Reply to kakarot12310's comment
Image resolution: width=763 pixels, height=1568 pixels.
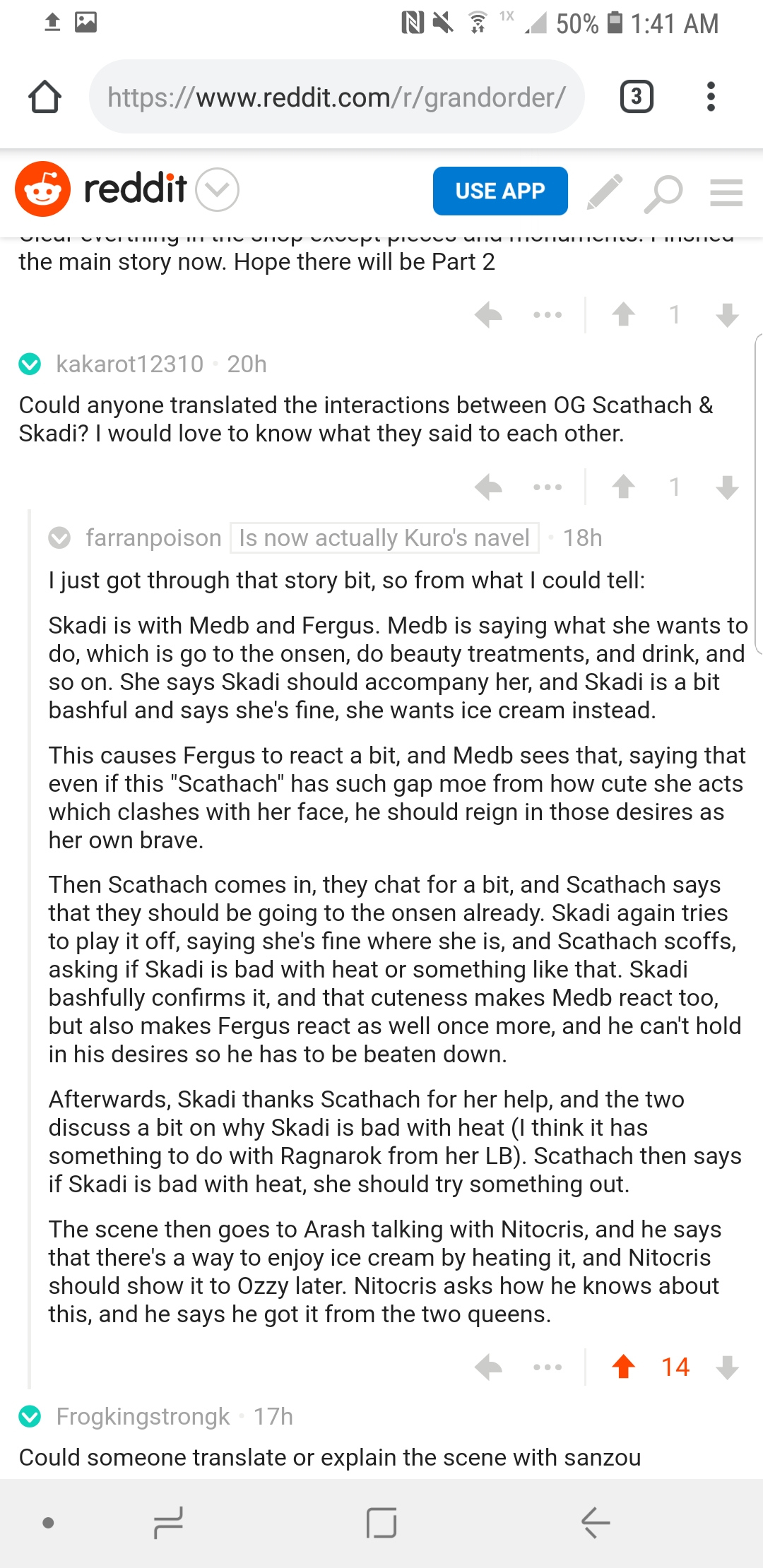pos(488,487)
